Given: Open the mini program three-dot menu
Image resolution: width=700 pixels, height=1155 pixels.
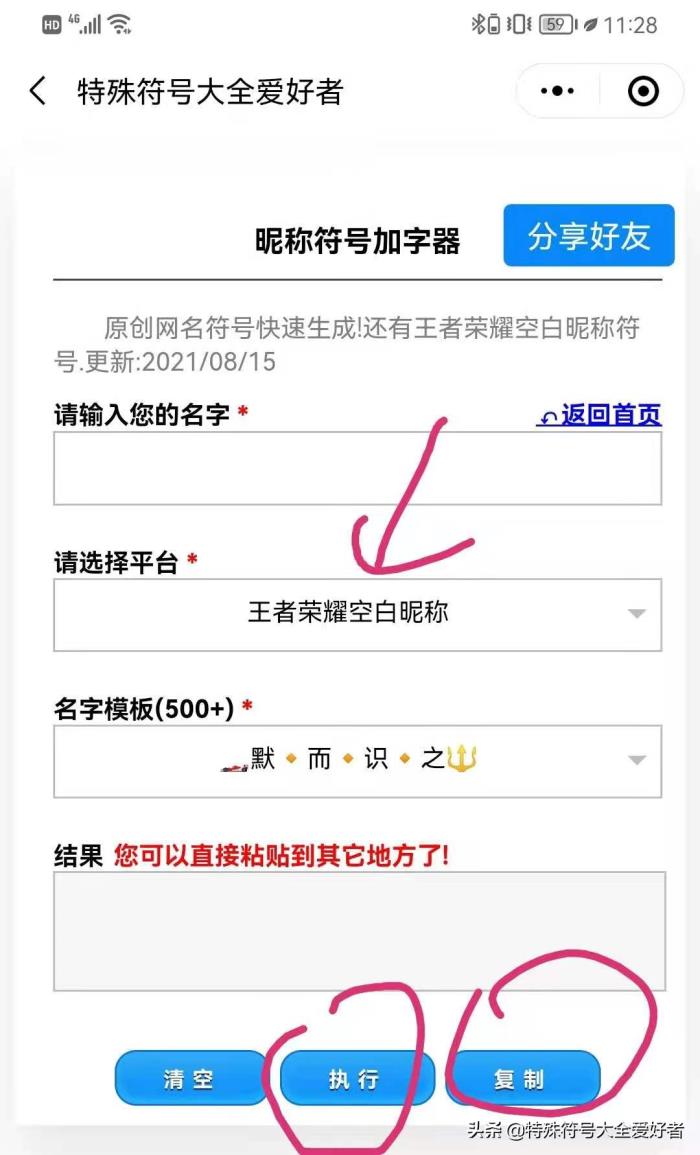Looking at the screenshot, I should point(557,92).
